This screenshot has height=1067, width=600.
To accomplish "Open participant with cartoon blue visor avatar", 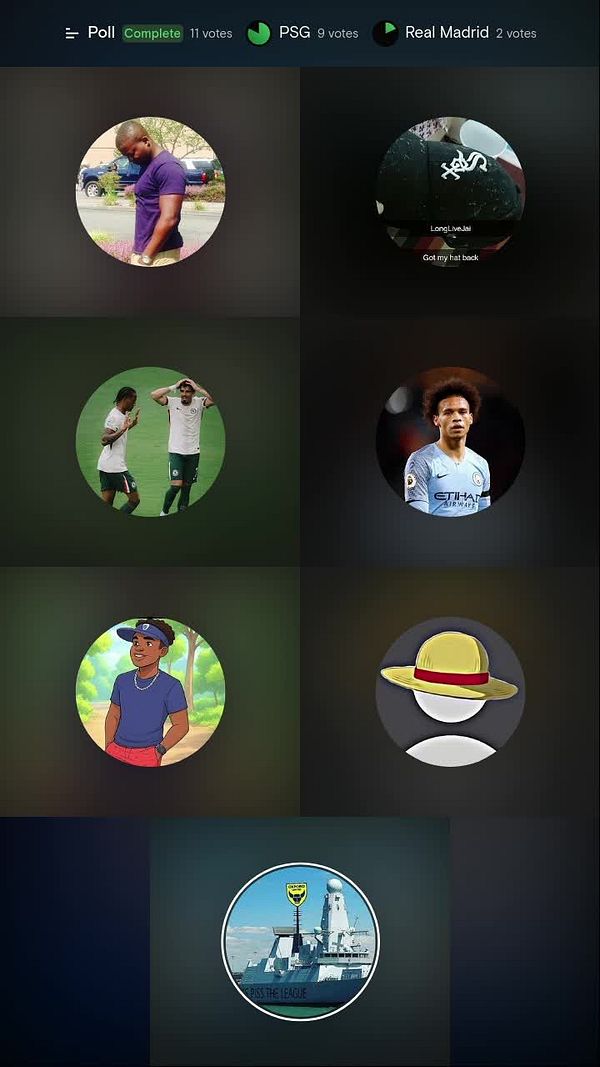I will click(150, 691).
